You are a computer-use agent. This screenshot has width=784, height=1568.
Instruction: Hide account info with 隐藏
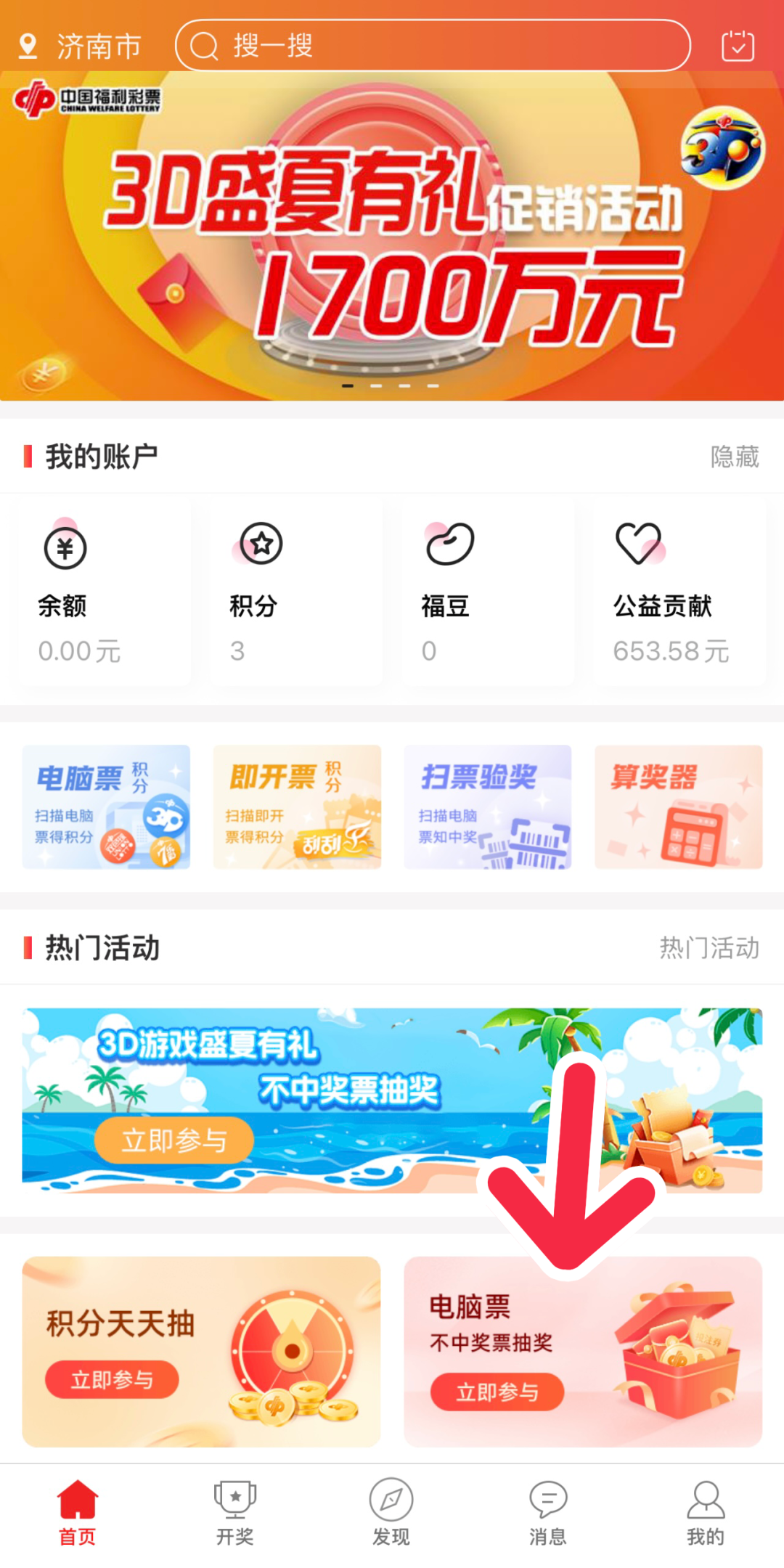734,457
